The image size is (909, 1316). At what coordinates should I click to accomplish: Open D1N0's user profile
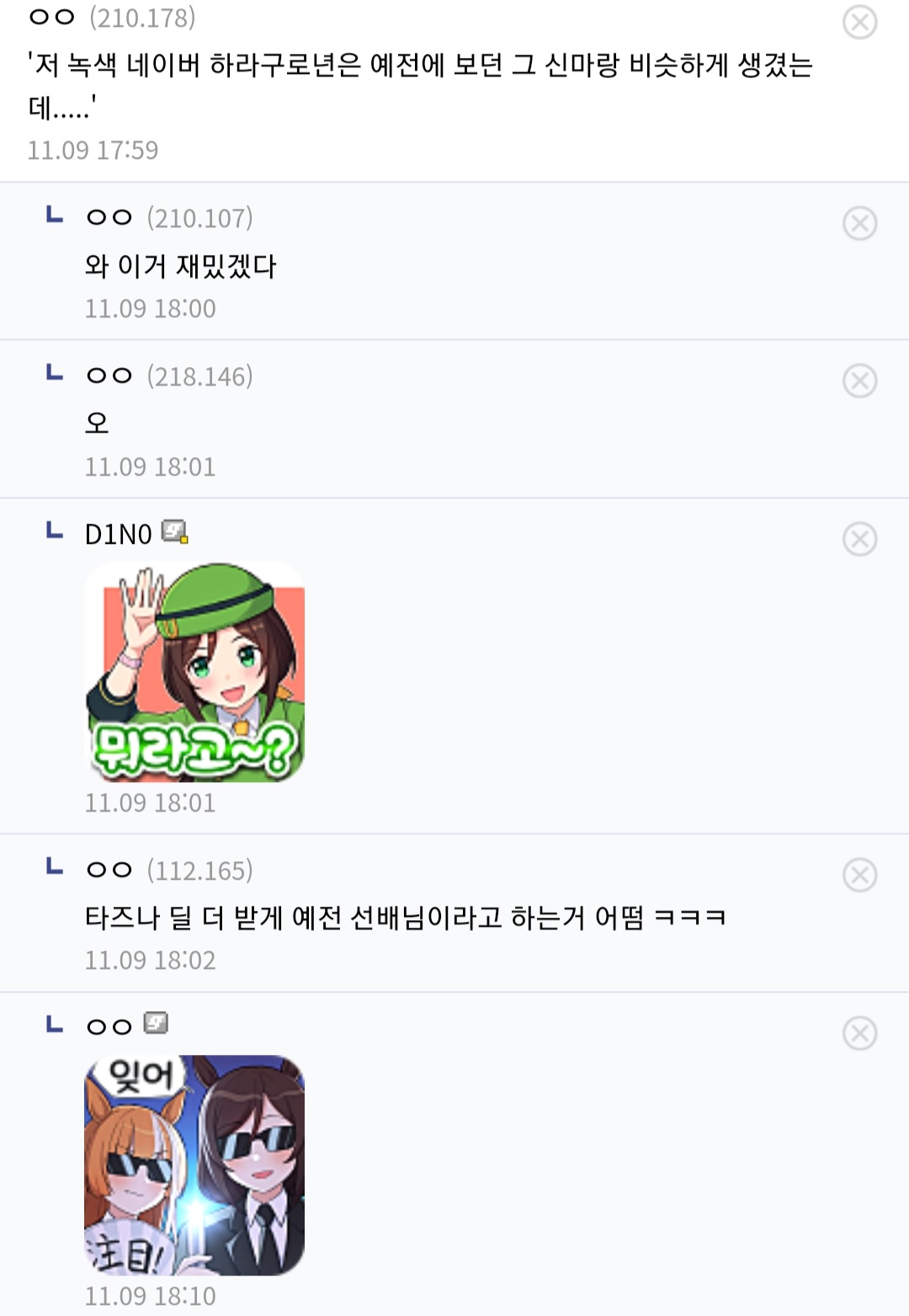pos(118,534)
